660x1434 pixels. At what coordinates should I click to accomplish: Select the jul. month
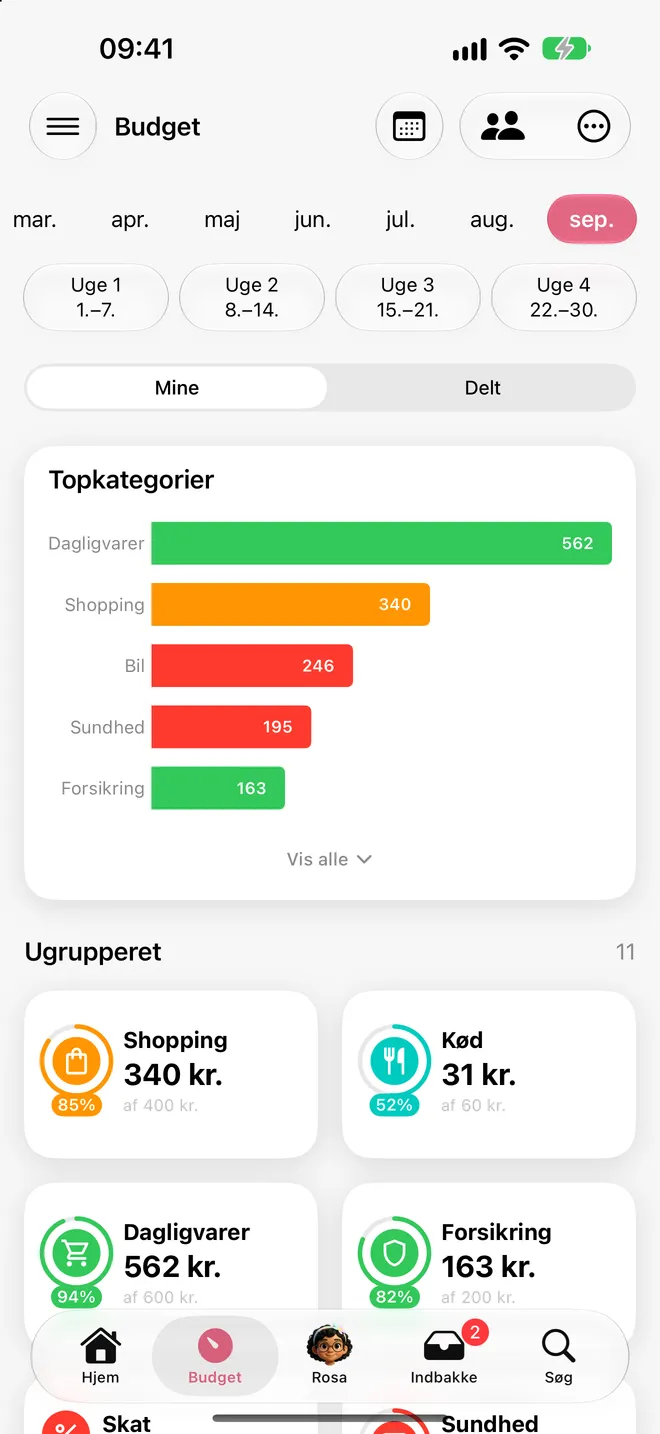tap(400, 220)
